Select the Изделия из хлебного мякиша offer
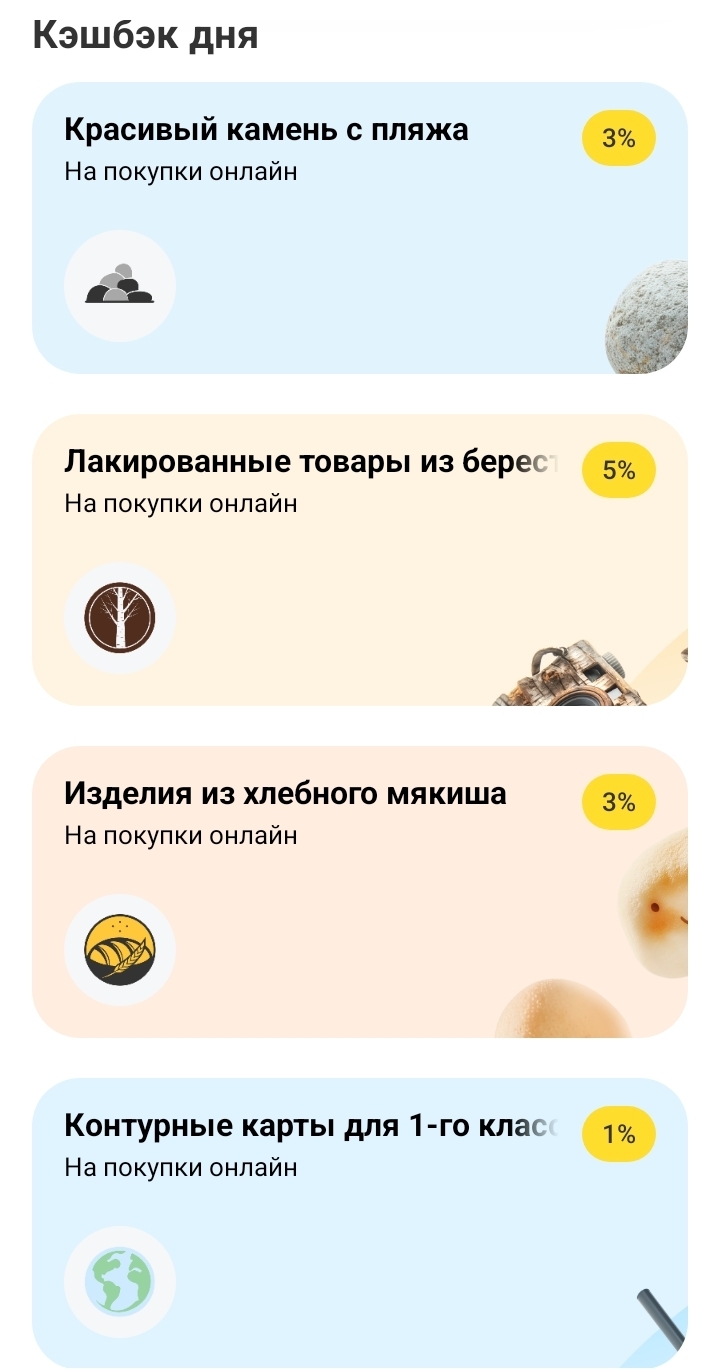This screenshot has width=720, height=1371. (x=360, y=892)
